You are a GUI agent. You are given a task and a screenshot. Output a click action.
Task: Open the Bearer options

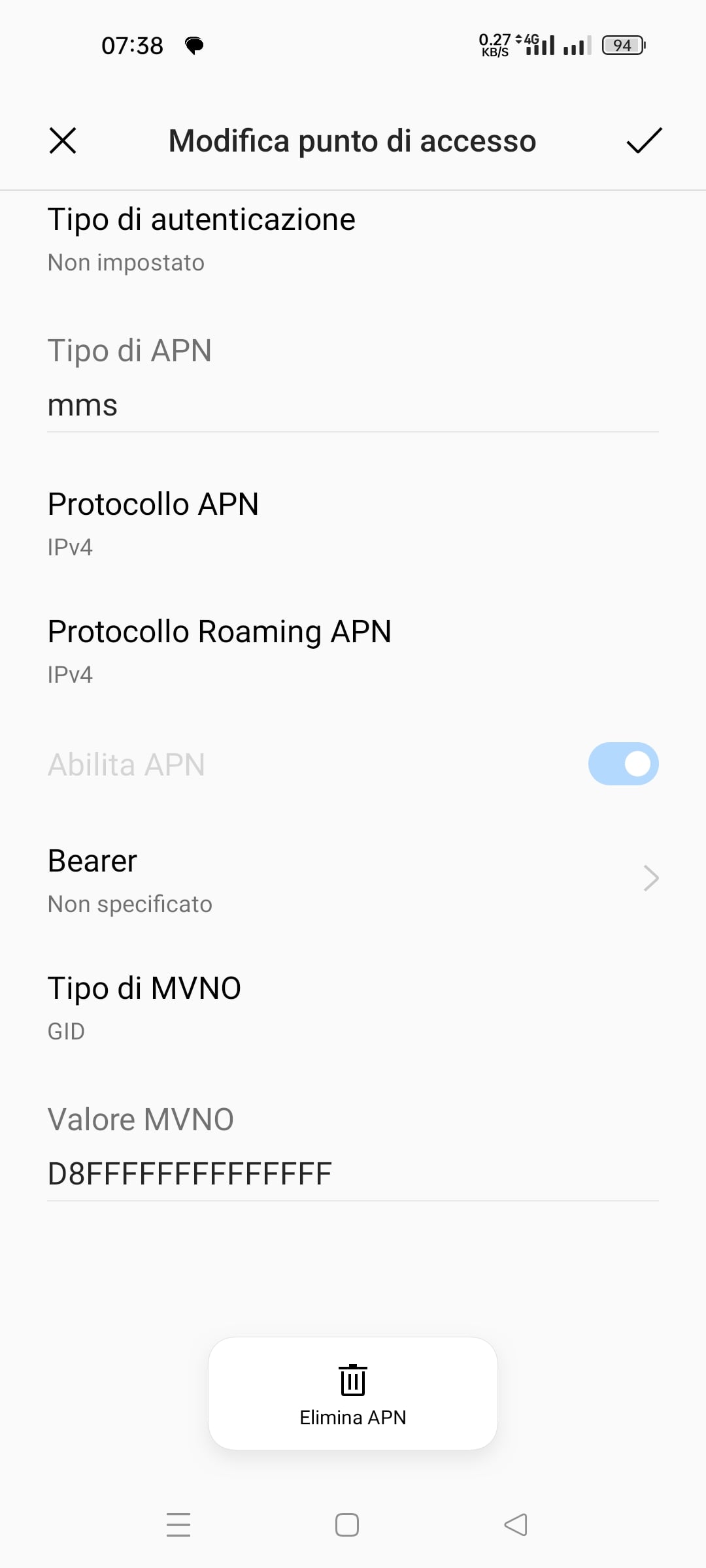click(353, 880)
